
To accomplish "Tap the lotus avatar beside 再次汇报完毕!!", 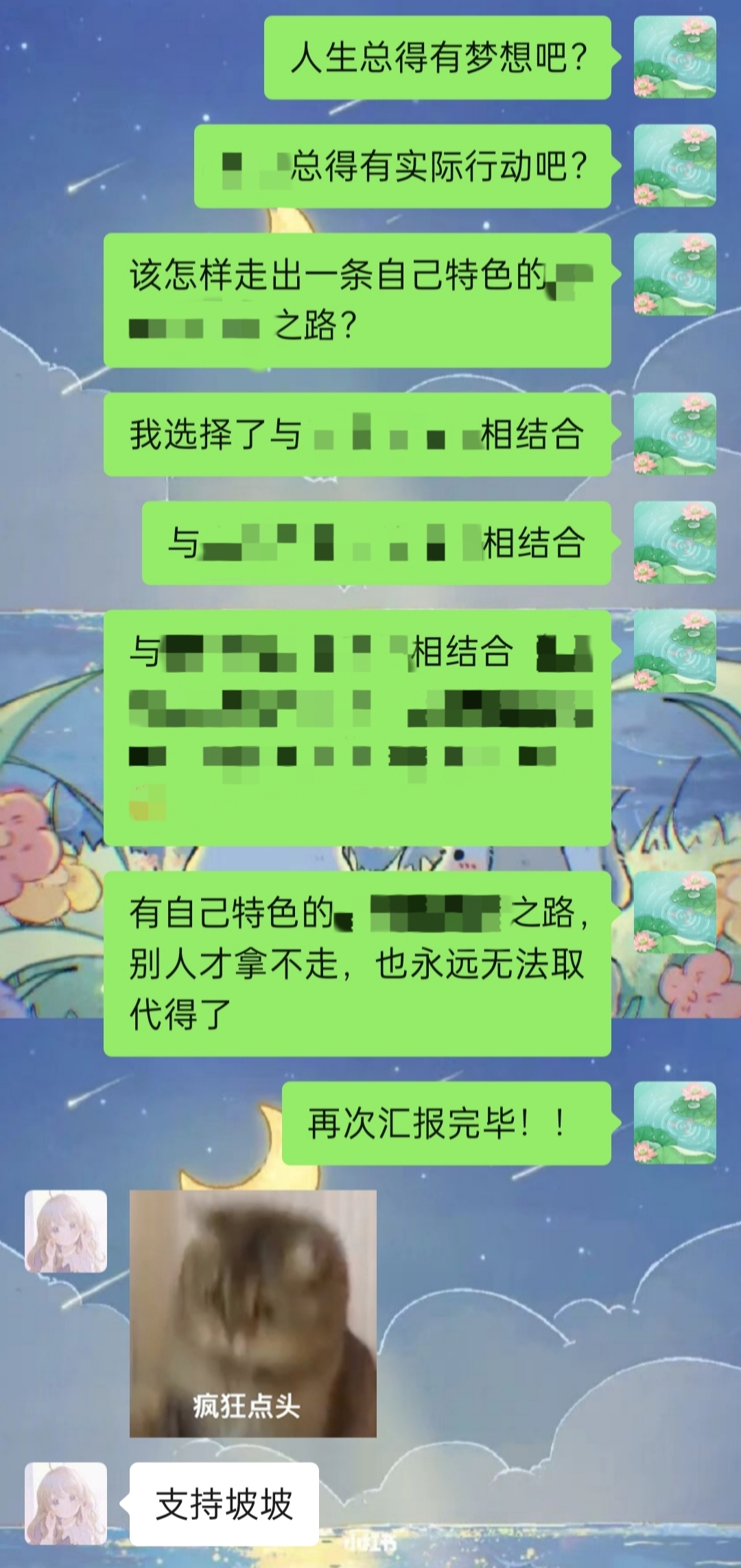I will 674,1123.
